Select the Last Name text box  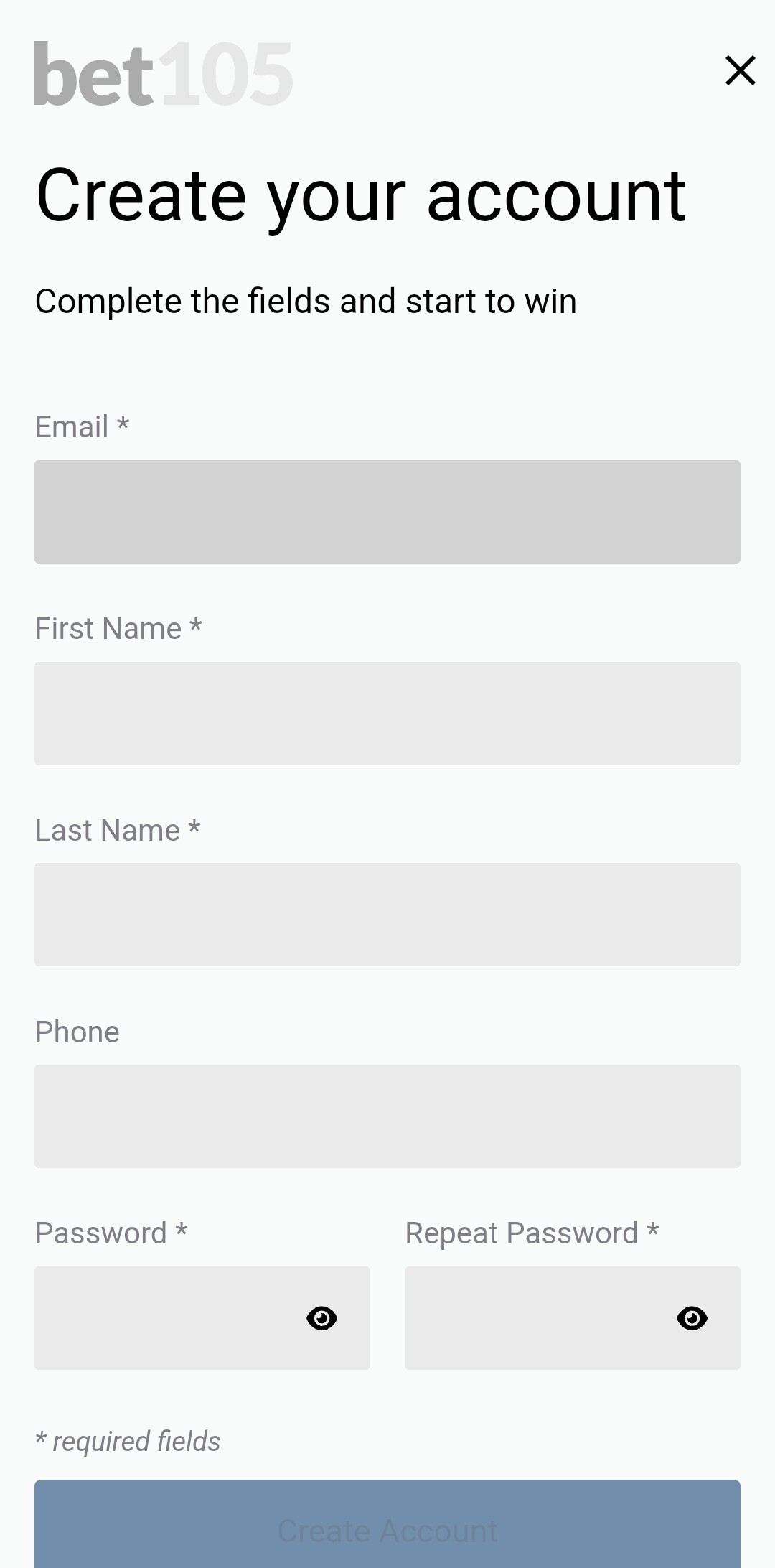pos(387,915)
